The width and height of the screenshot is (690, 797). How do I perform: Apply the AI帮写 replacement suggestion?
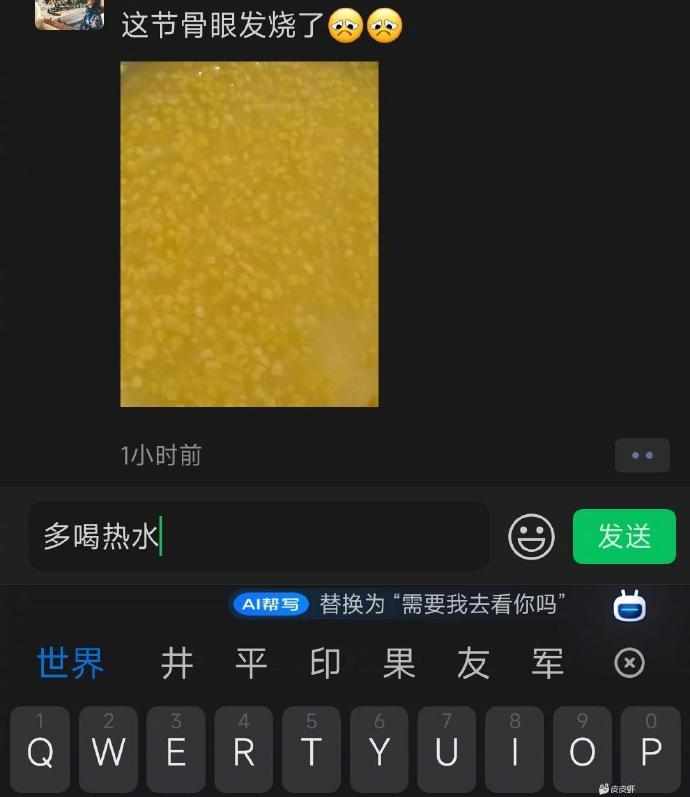400,604
